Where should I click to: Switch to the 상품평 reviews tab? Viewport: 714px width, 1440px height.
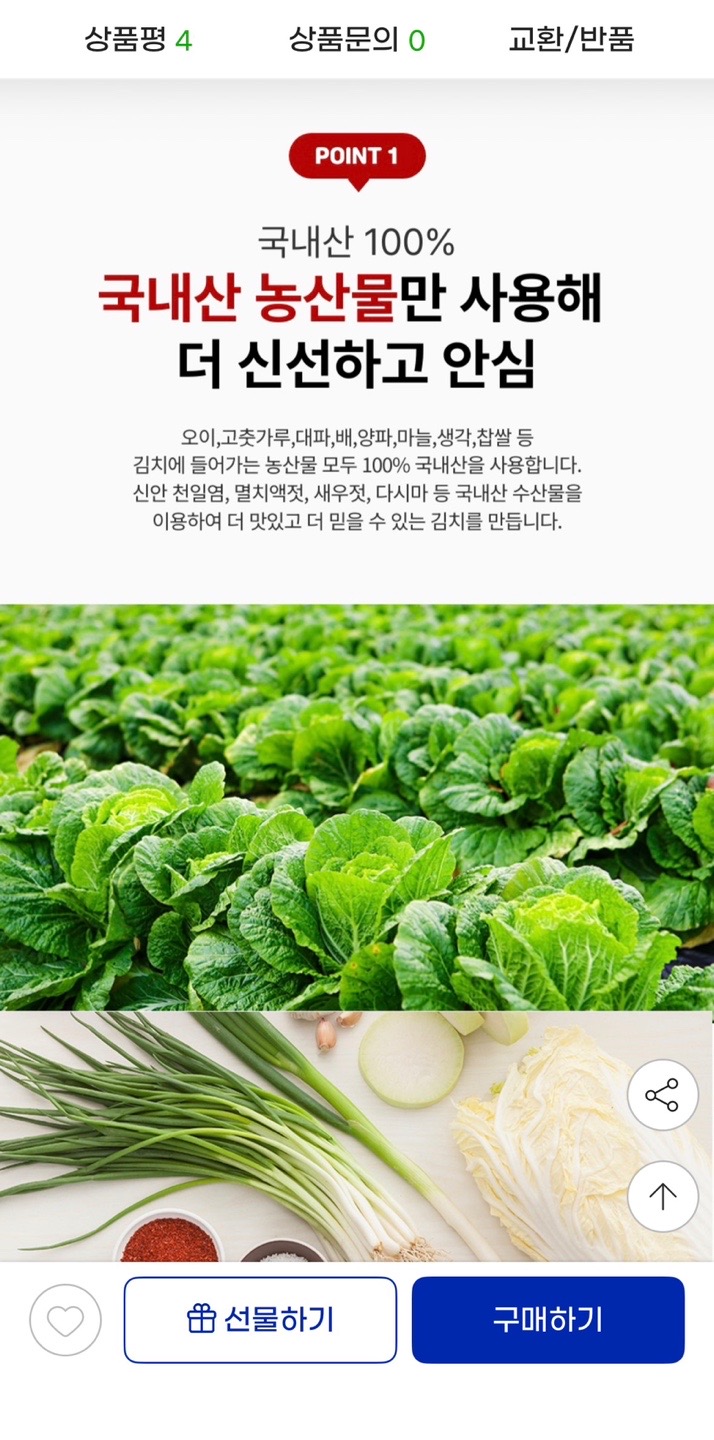(x=138, y=40)
